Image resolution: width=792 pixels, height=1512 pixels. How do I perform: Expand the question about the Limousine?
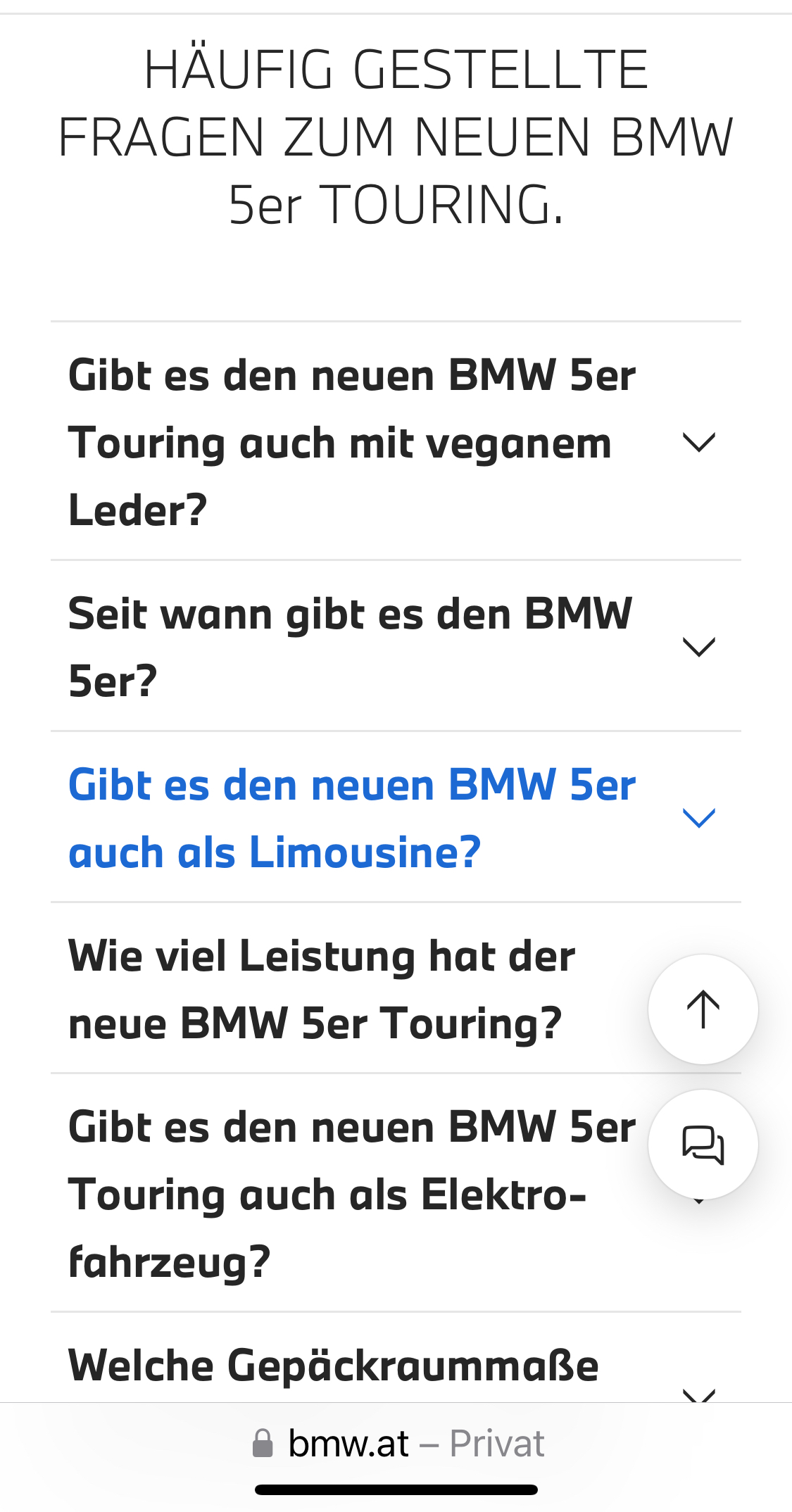click(x=394, y=818)
